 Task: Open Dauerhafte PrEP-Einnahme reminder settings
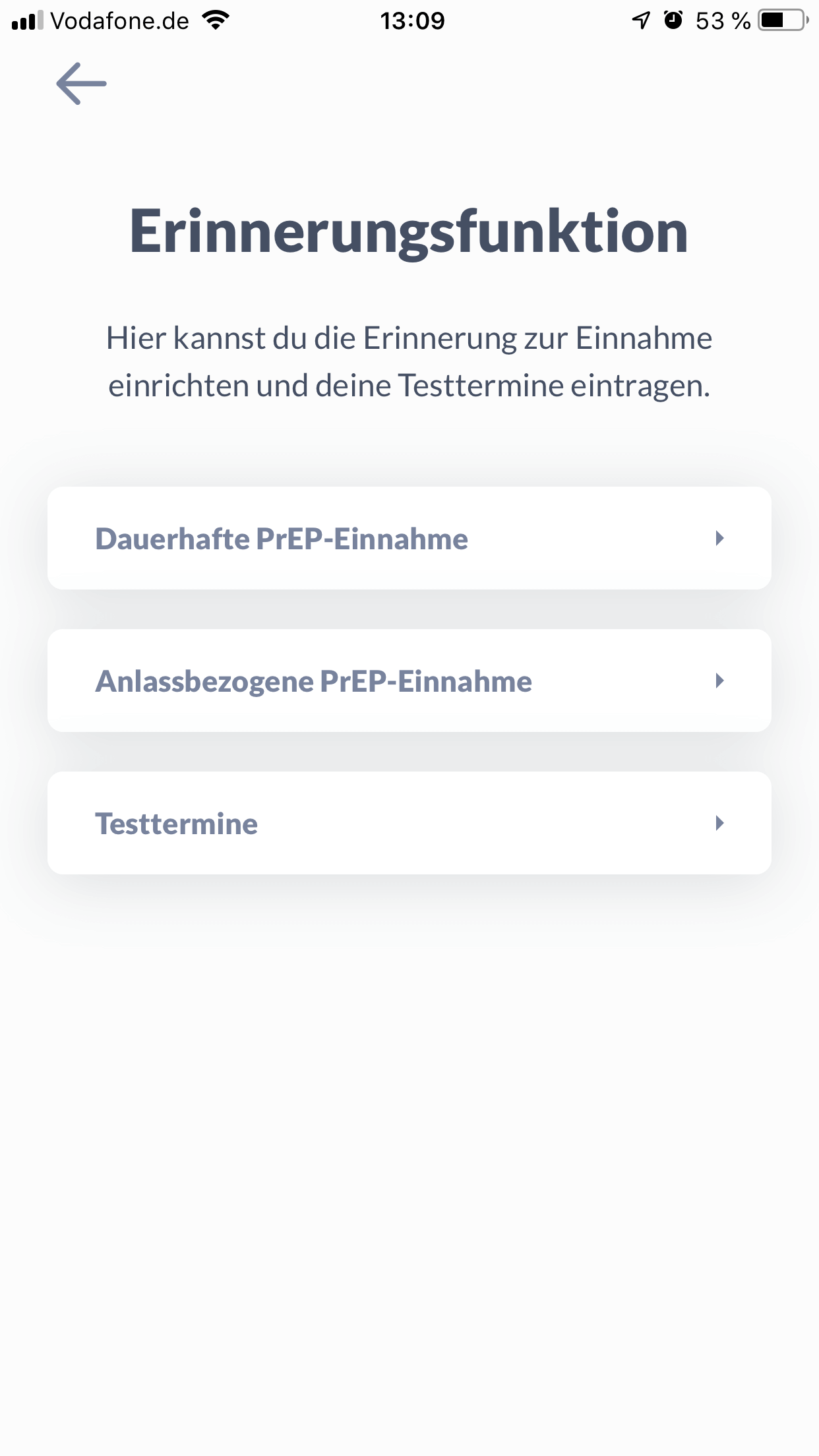[409, 538]
